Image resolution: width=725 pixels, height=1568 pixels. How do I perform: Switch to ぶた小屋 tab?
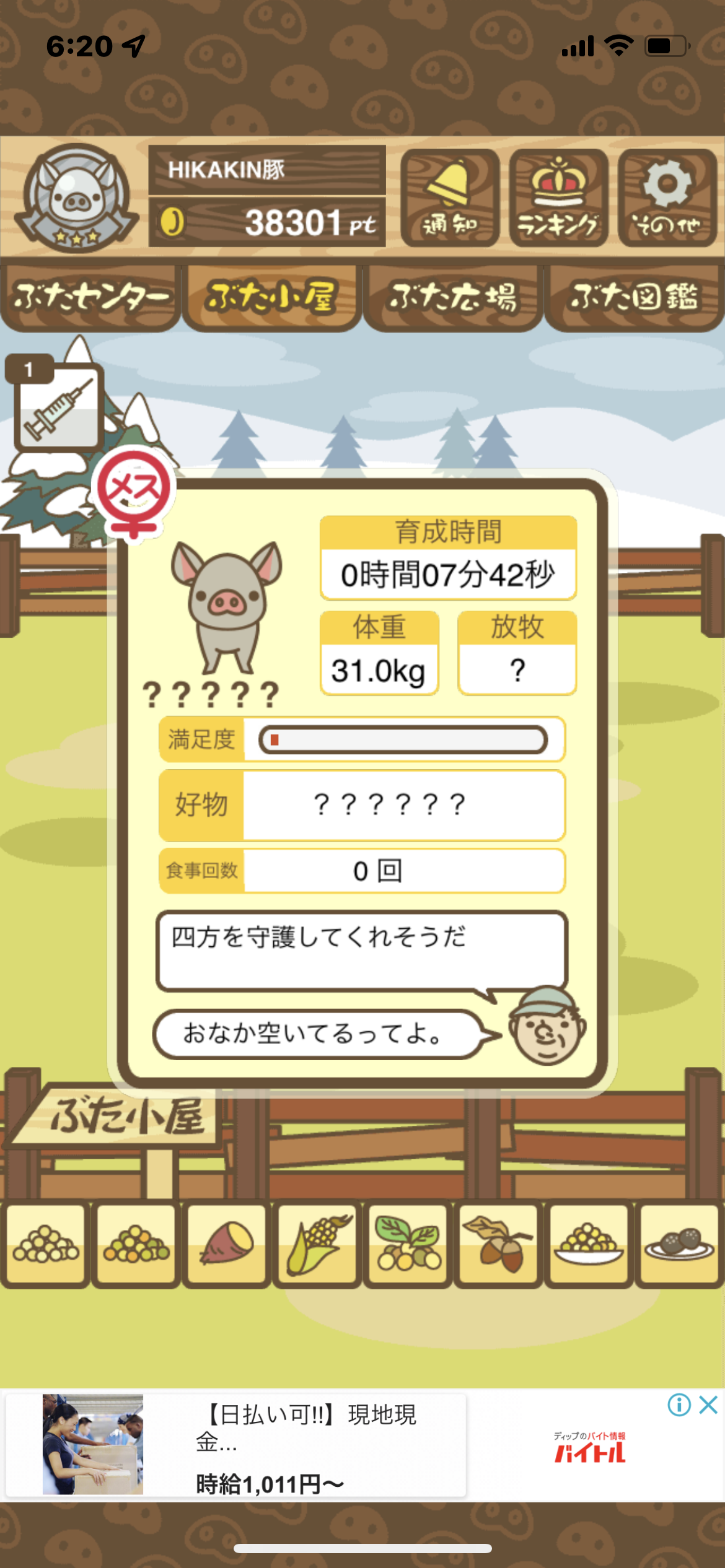point(271,297)
